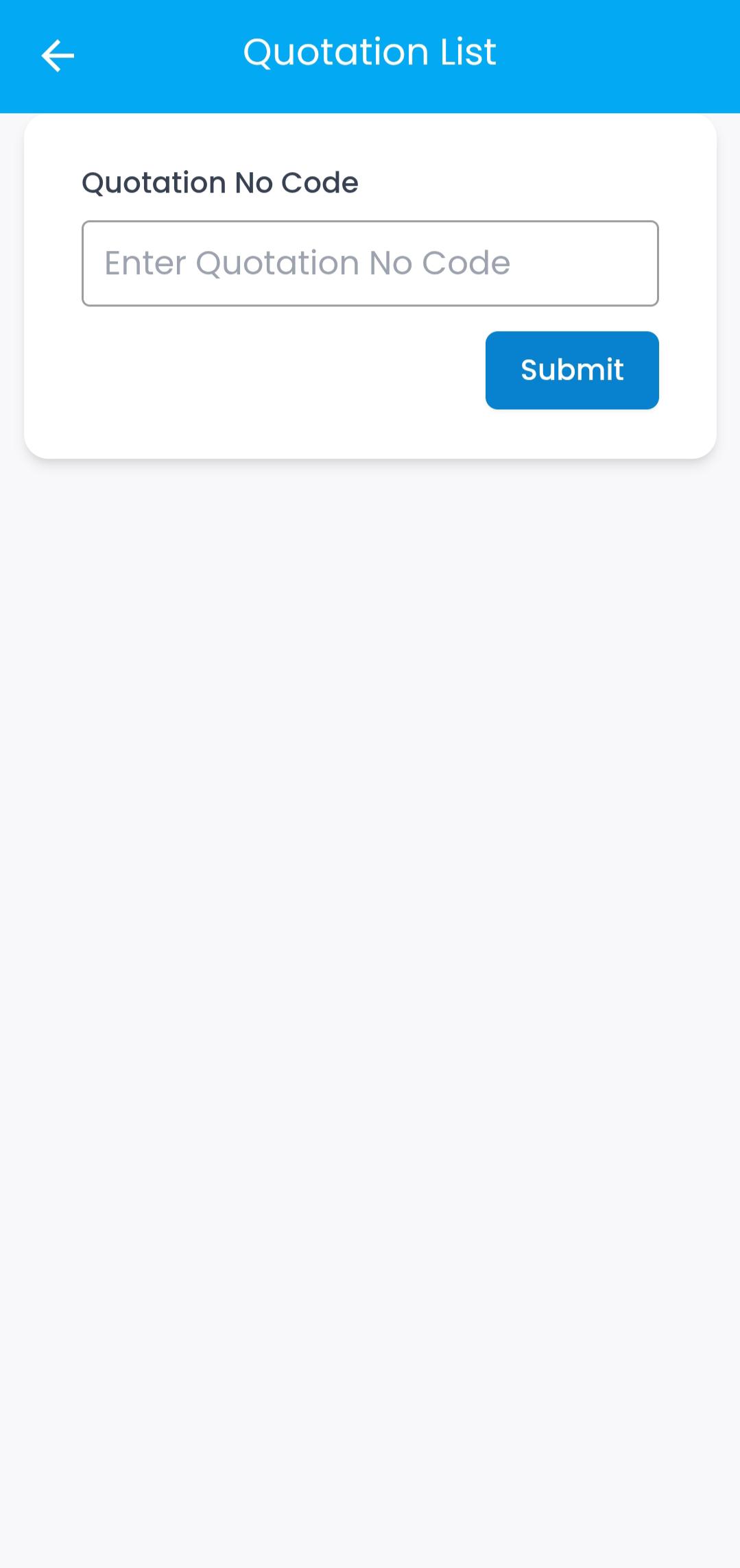Select the white quotation search card
The image size is (740, 1568).
coord(370,285)
